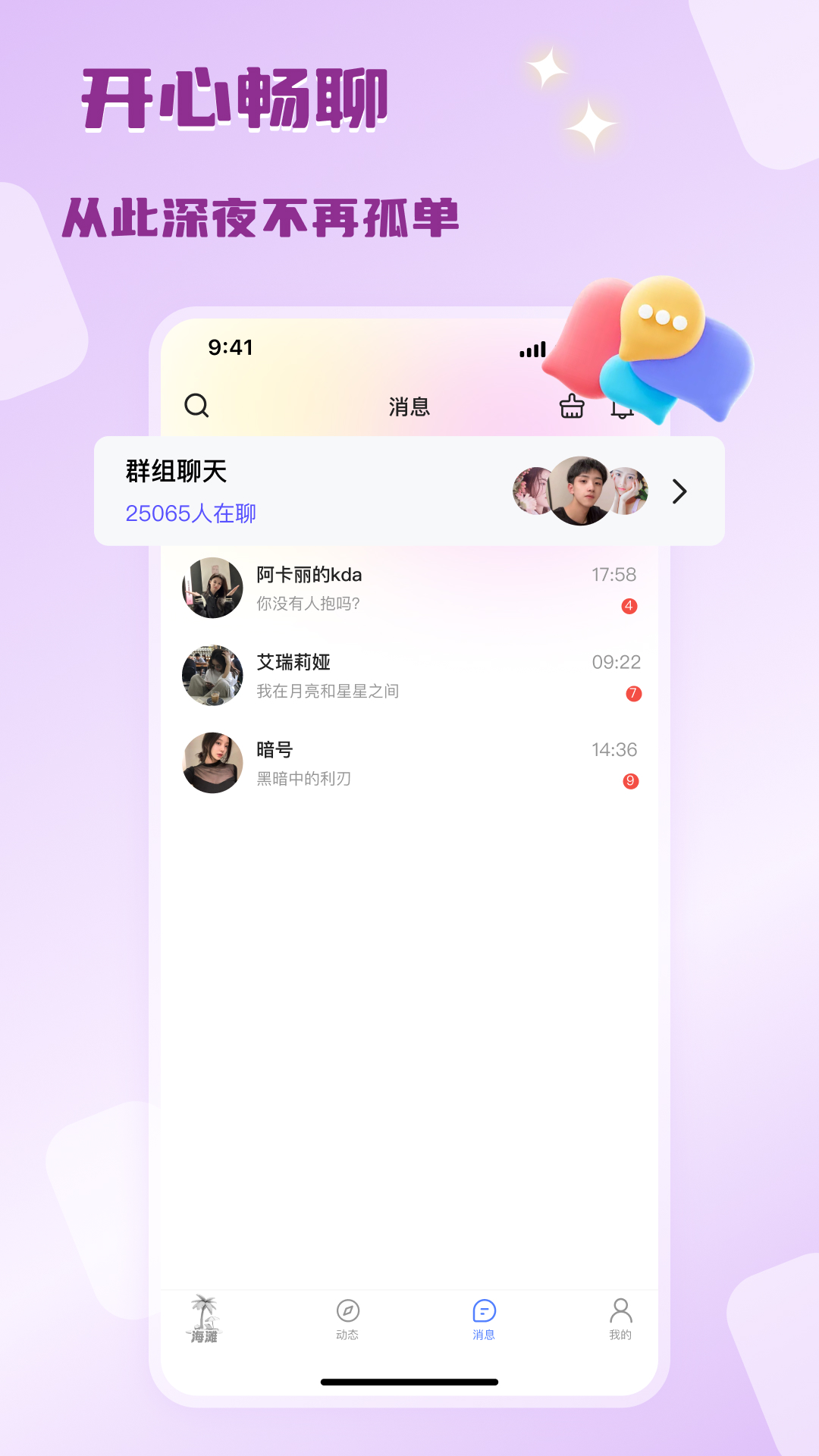Open search on the messages screen
The width and height of the screenshot is (819, 1456).
point(197,406)
